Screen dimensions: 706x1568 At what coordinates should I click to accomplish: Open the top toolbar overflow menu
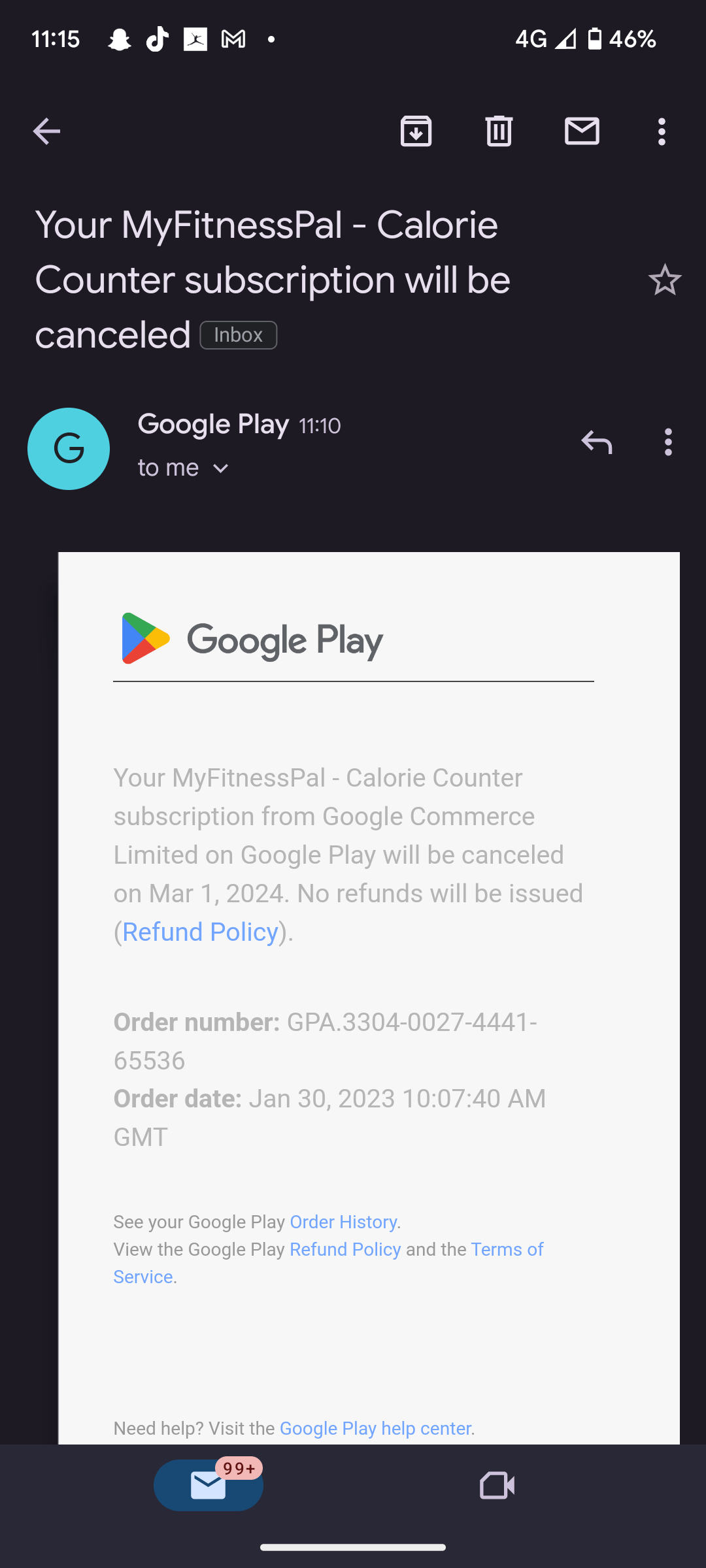point(662,131)
